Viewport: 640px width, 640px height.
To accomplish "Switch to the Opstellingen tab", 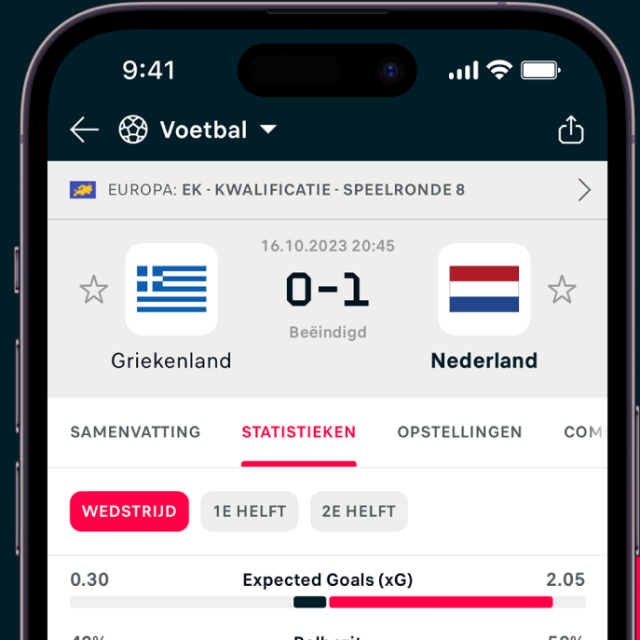I will coord(459,432).
